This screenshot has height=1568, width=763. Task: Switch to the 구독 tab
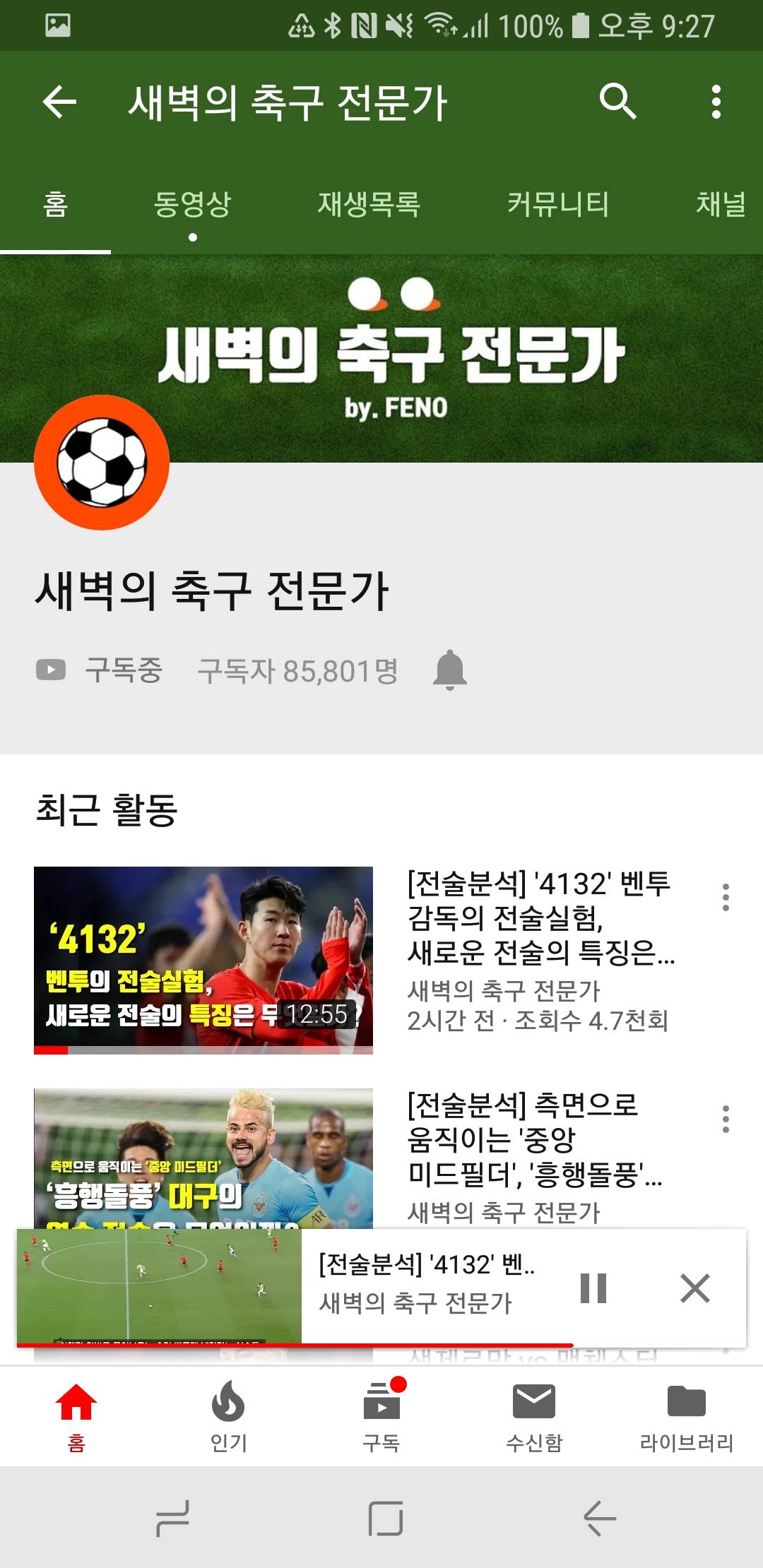[381, 1415]
